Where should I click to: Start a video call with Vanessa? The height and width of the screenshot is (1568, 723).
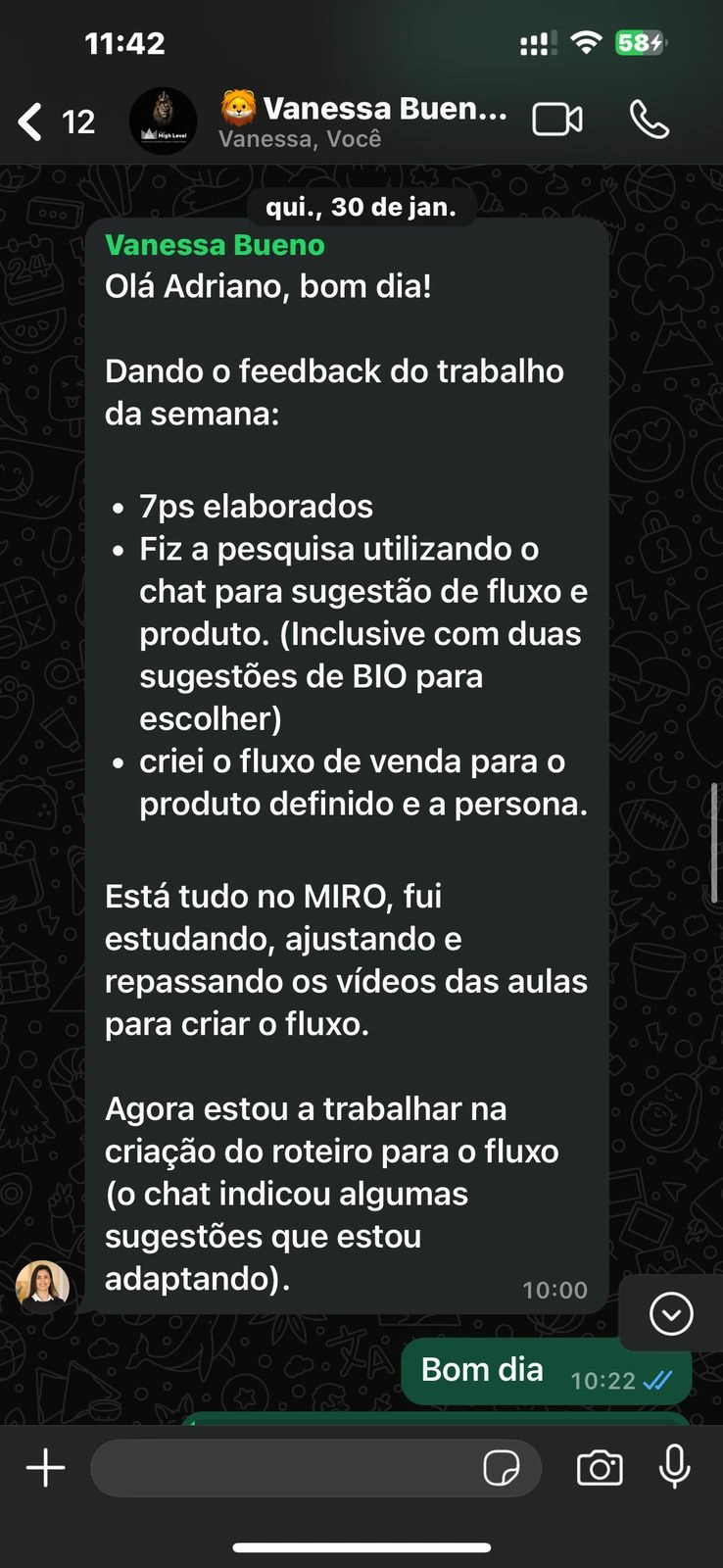(x=557, y=118)
